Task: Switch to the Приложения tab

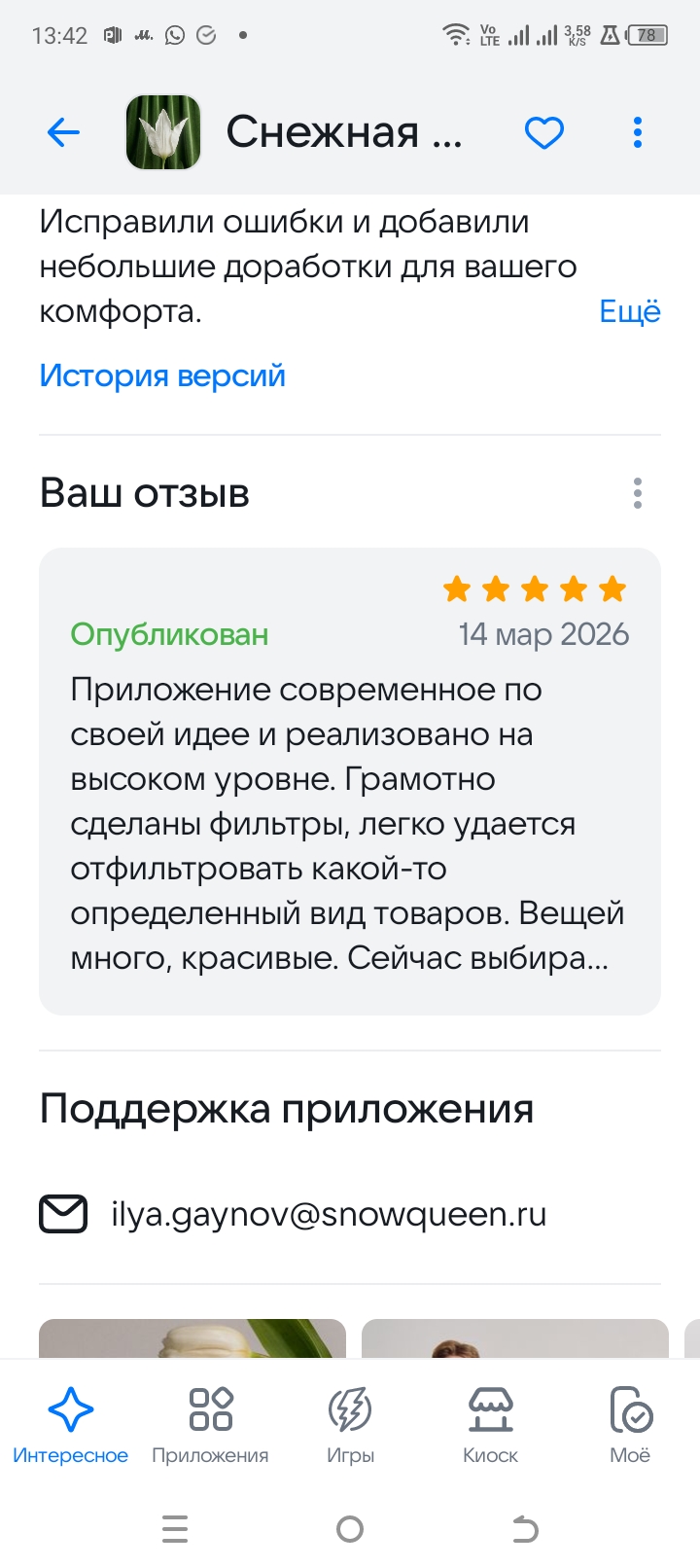Action: 210,1426
